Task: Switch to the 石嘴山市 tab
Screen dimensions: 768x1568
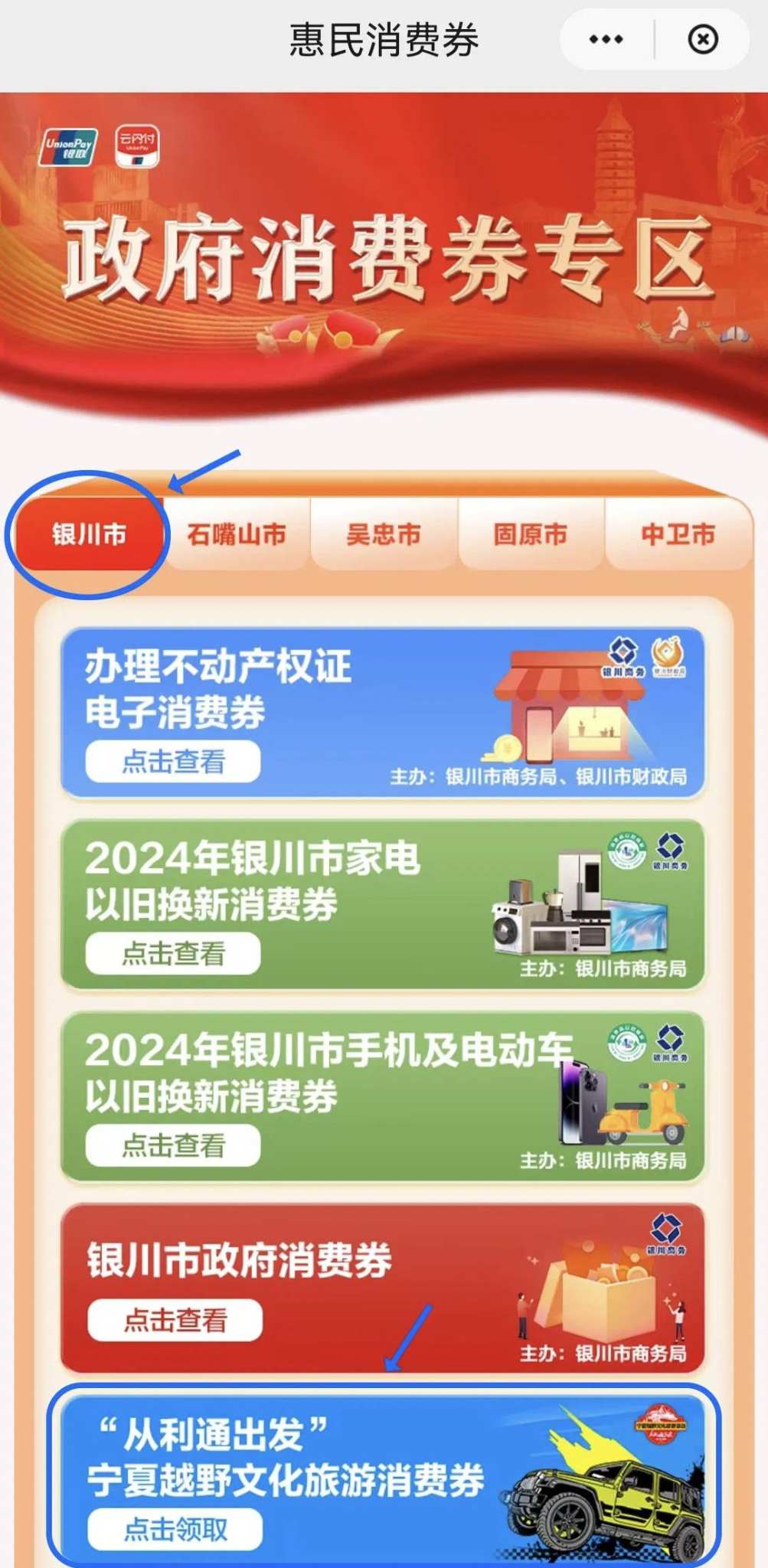Action: pos(237,534)
